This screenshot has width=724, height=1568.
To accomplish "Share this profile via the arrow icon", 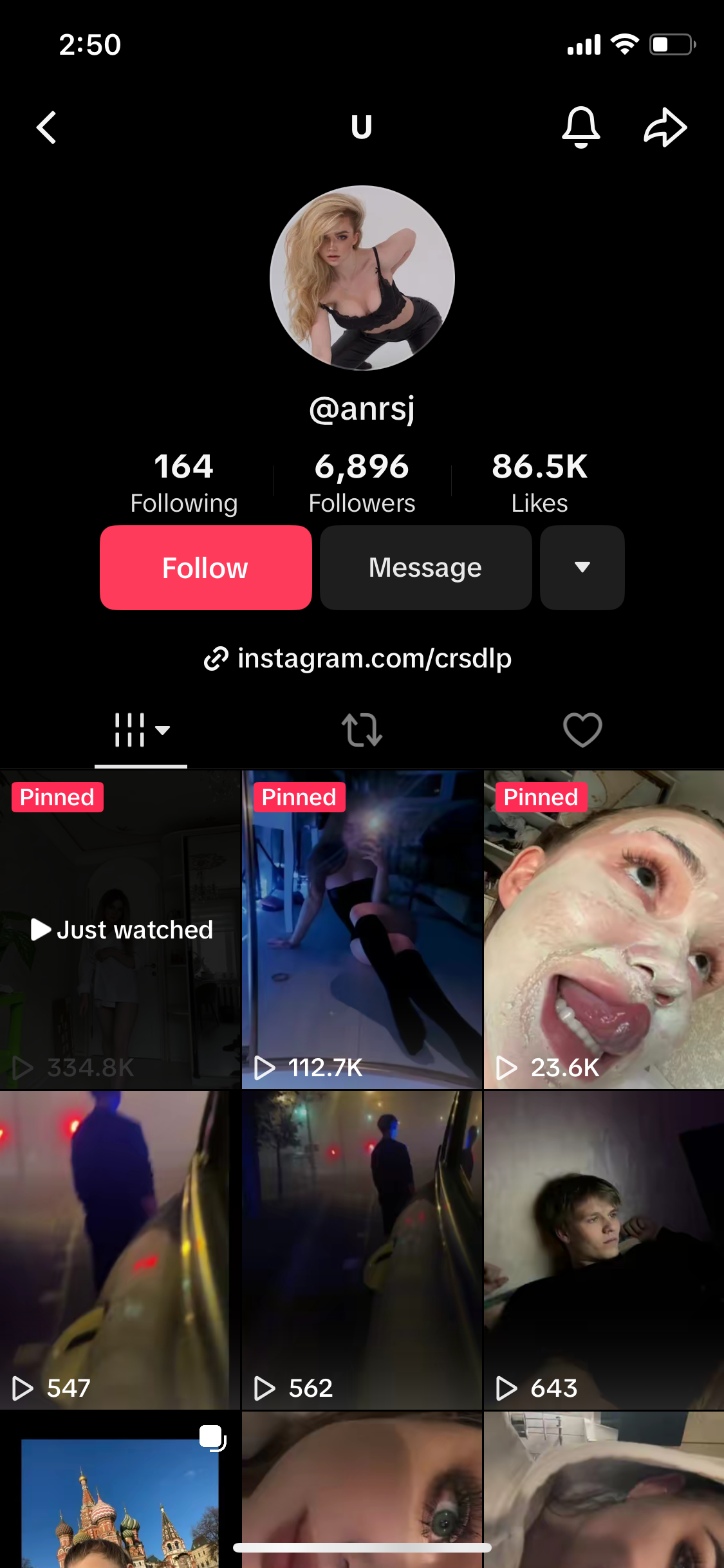I will 665,127.
